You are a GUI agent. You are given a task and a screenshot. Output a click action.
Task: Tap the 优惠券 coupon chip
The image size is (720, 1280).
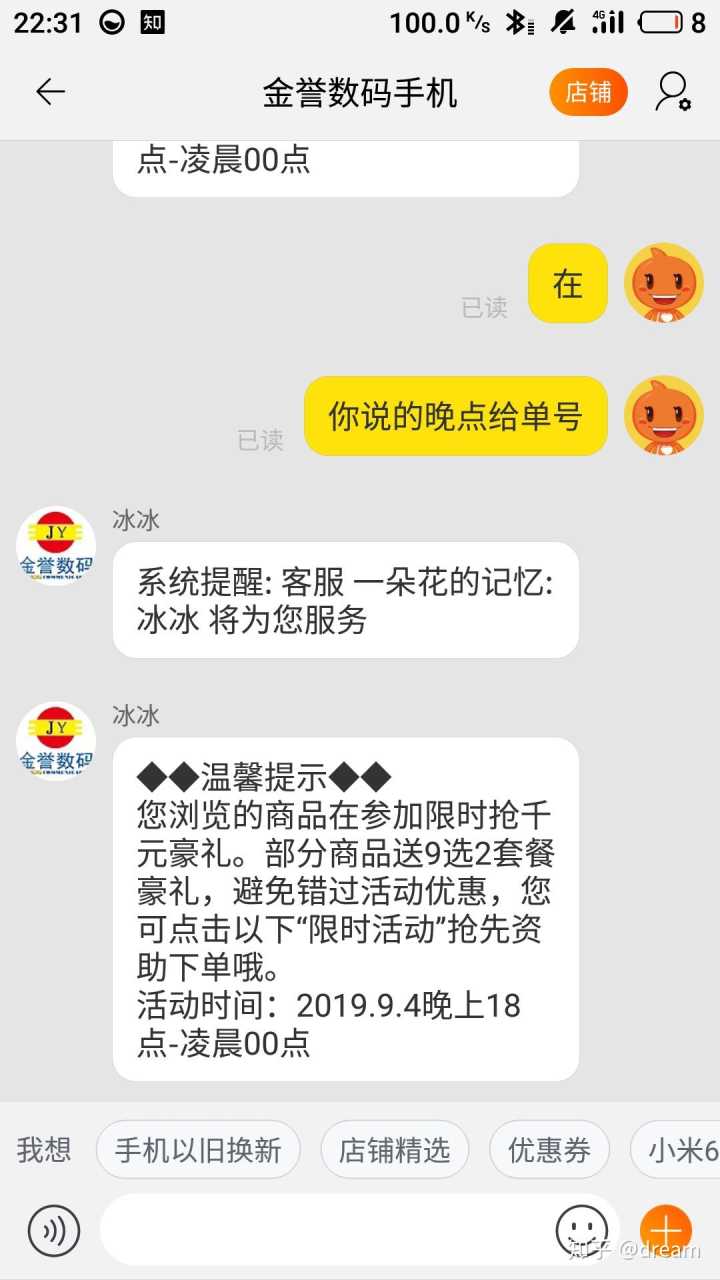pos(549,1150)
